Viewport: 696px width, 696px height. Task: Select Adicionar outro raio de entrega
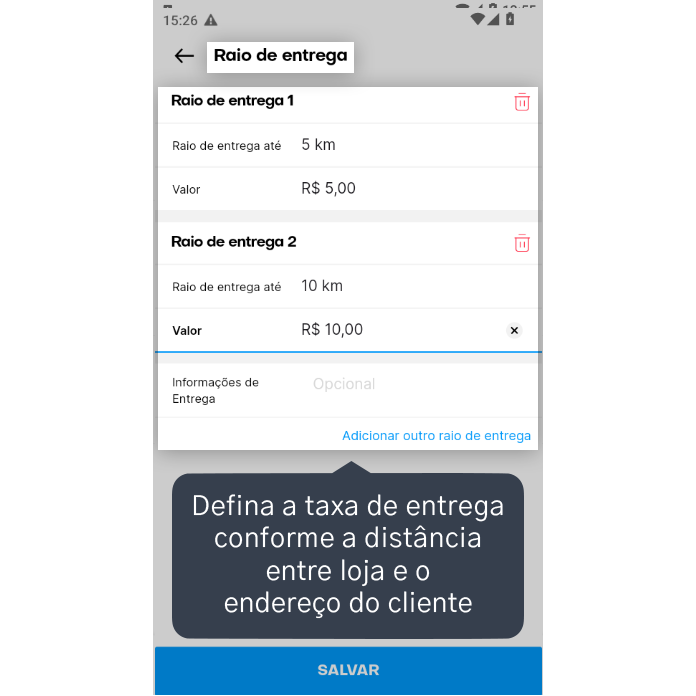[x=436, y=436]
